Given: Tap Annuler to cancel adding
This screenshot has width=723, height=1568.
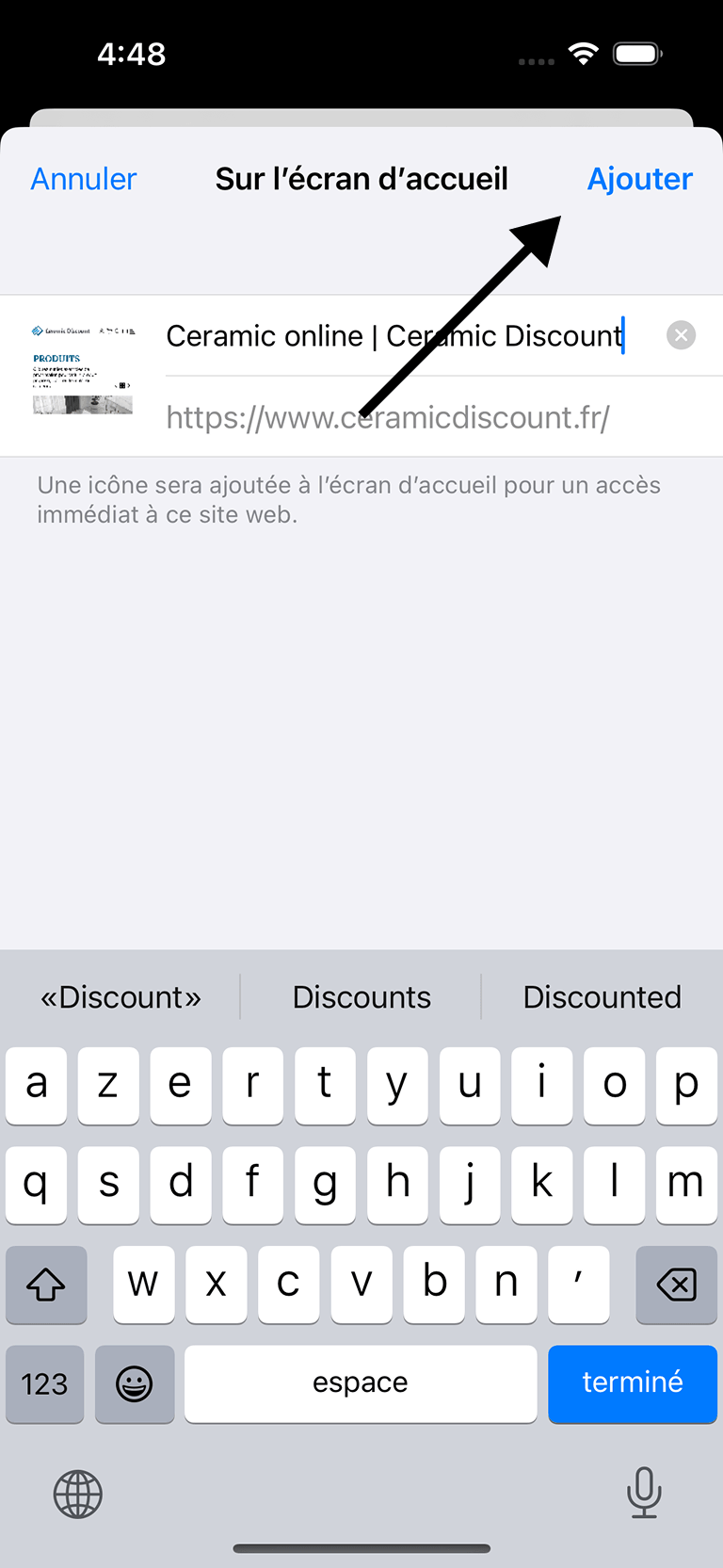Looking at the screenshot, I should click(84, 179).
